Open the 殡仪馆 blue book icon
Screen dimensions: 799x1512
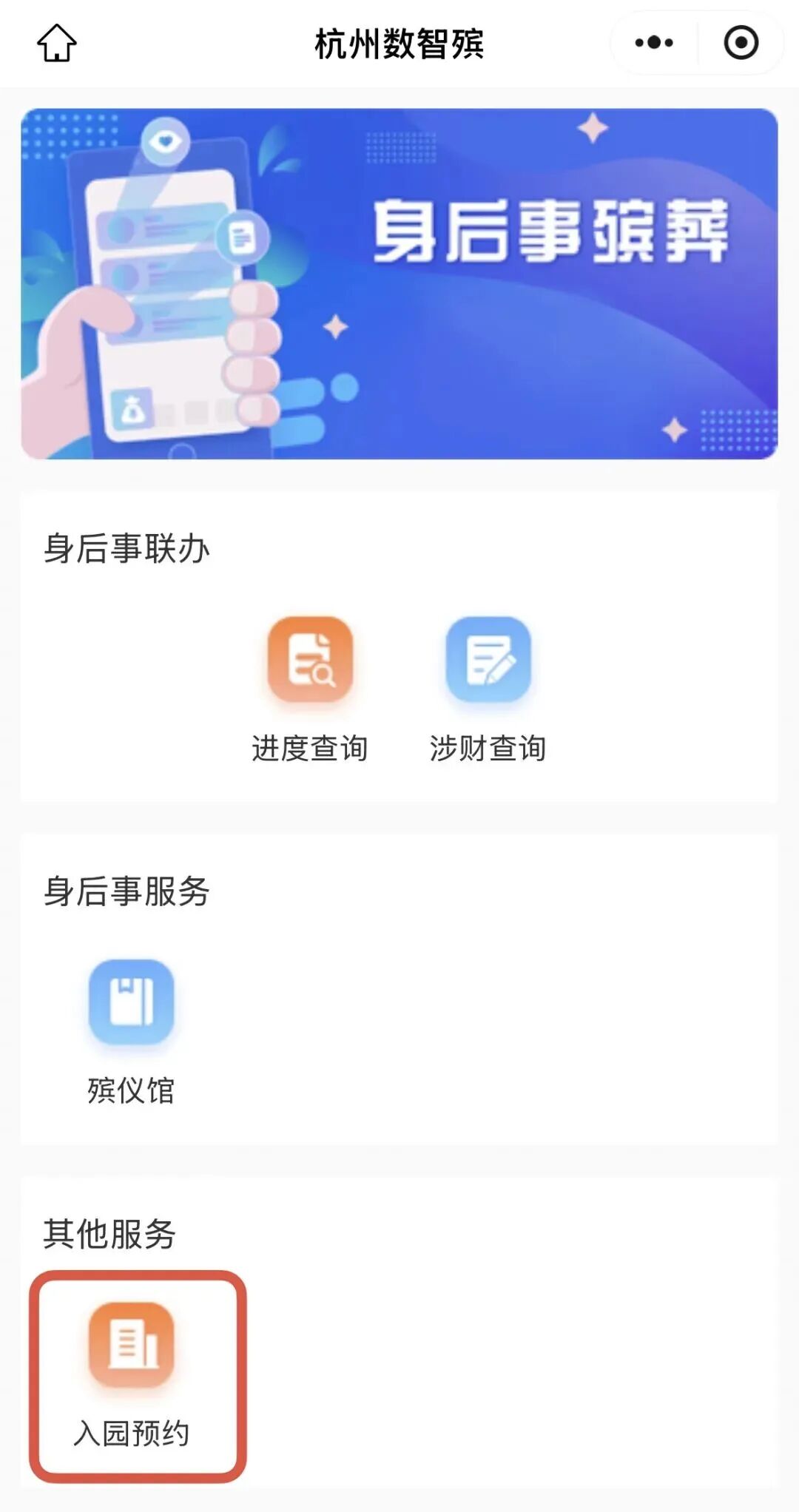(132, 1002)
